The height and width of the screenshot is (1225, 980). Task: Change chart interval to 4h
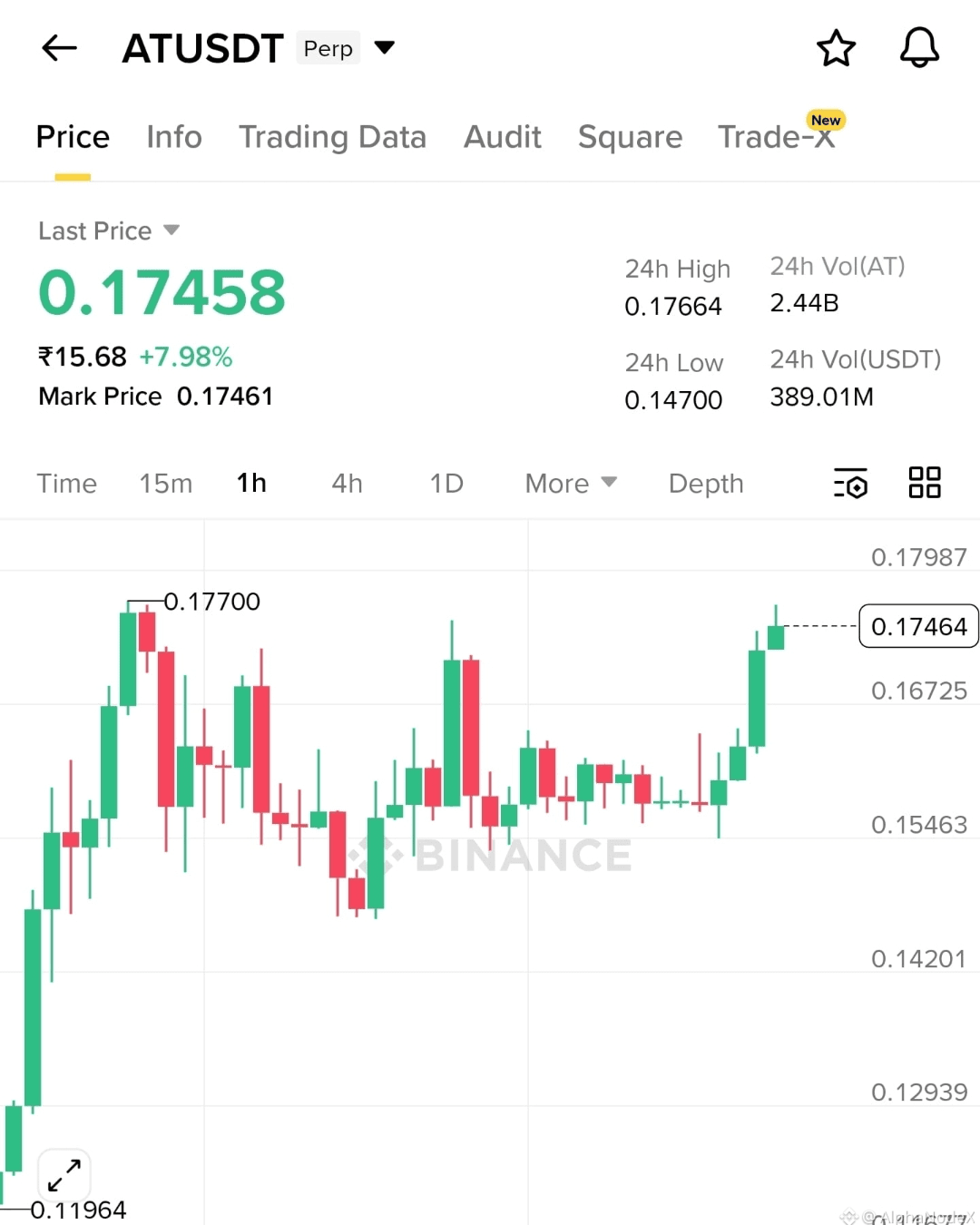(x=347, y=484)
